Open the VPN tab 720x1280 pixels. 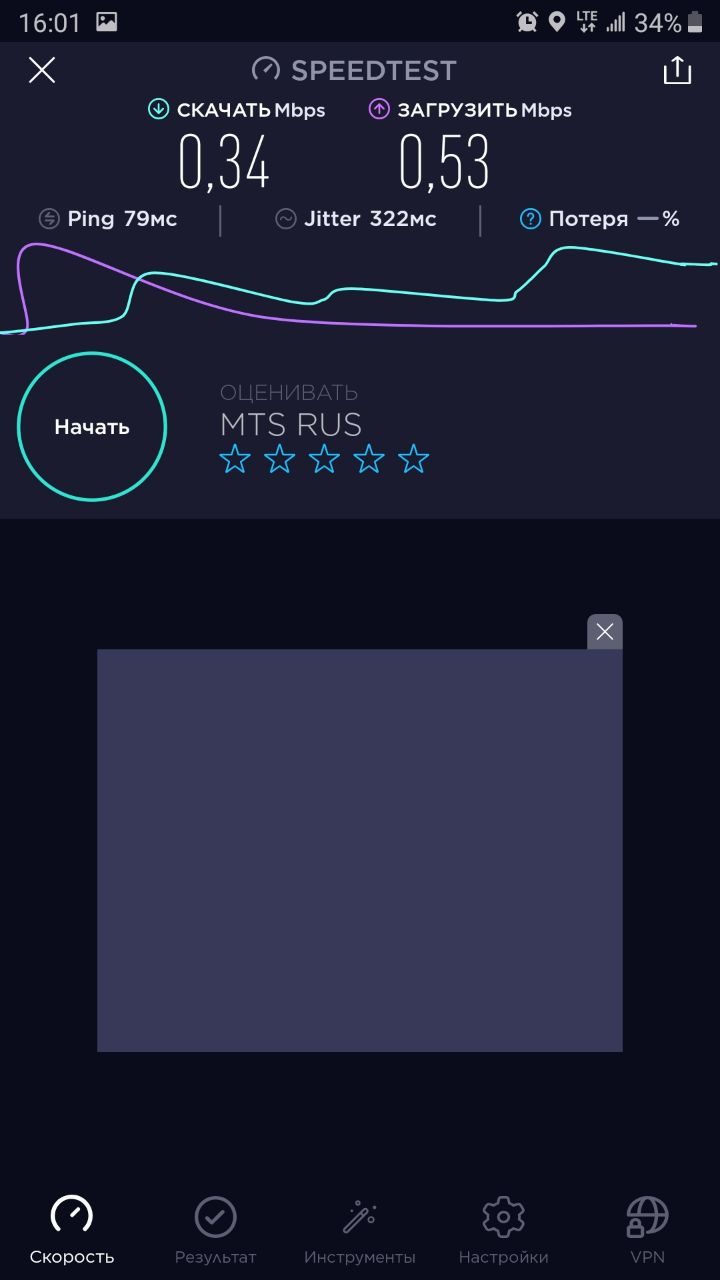647,1230
